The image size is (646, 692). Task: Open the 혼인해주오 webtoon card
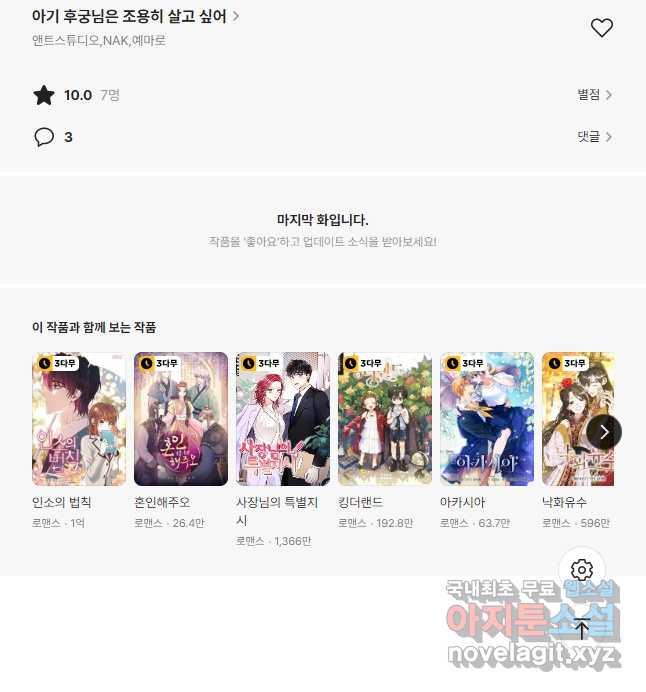(181, 419)
